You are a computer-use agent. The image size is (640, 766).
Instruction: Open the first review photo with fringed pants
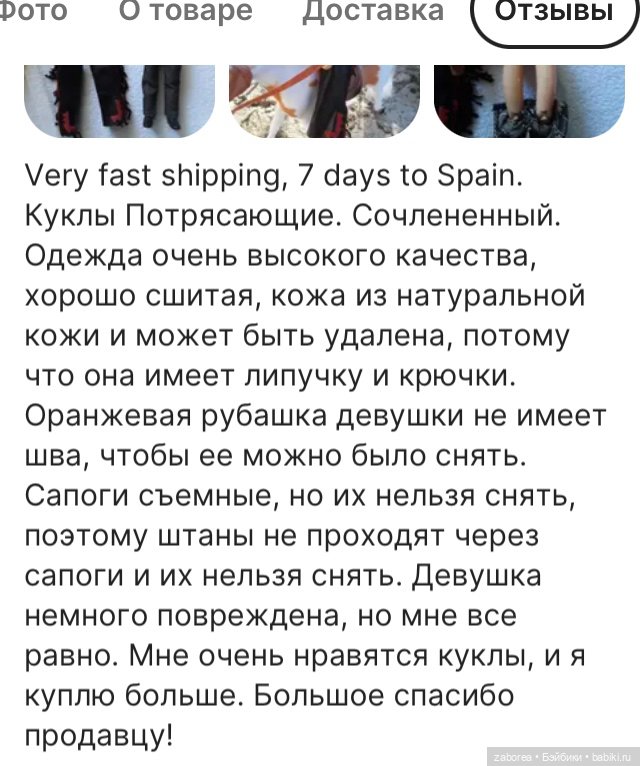[x=119, y=100]
